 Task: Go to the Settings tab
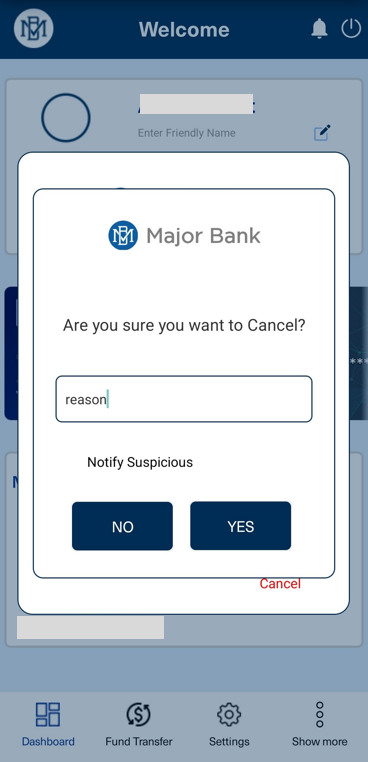(229, 724)
